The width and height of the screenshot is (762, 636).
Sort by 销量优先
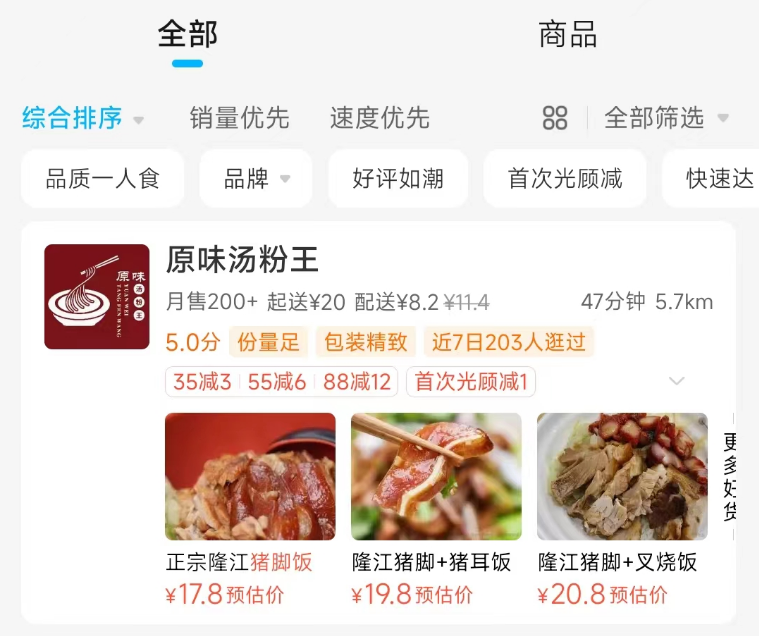[239, 118]
